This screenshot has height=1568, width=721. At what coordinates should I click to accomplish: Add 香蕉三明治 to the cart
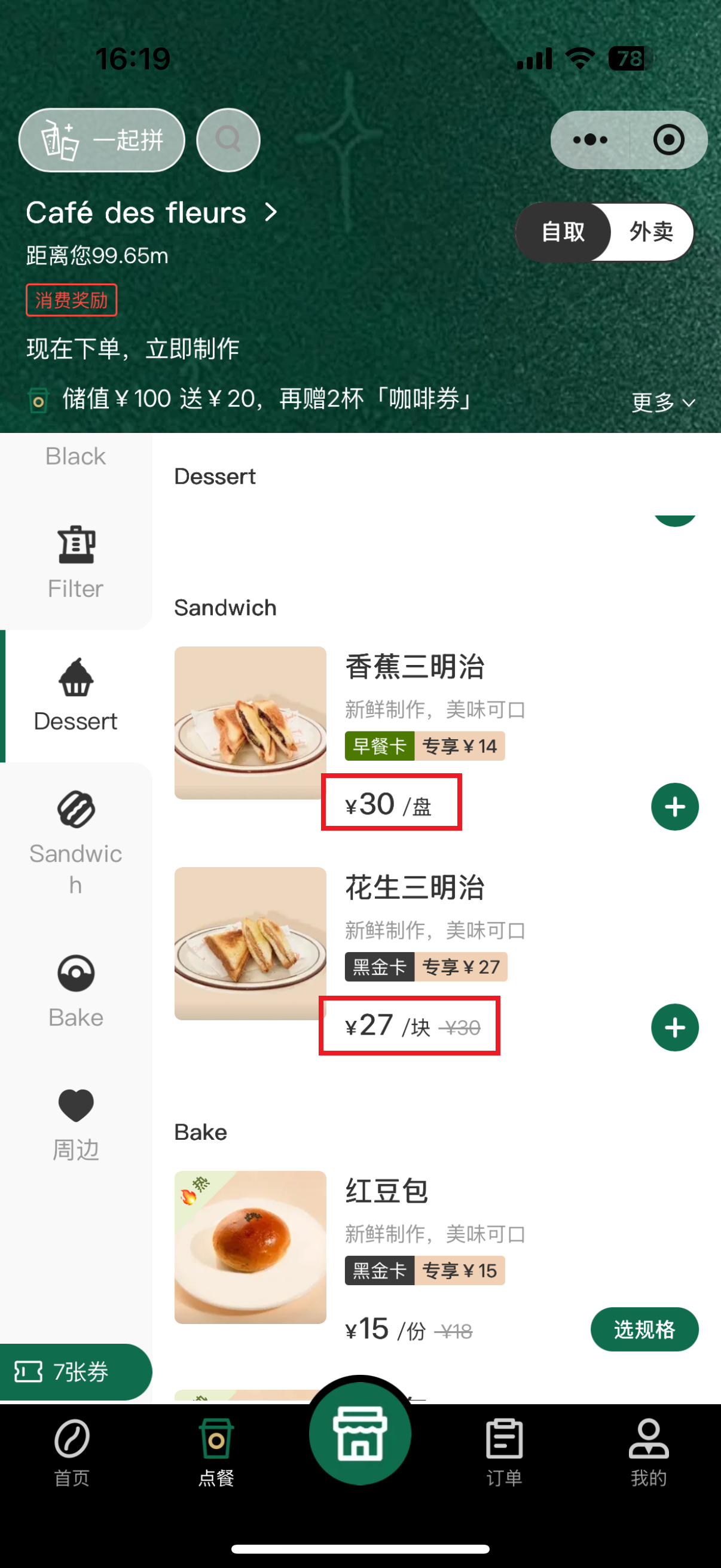pos(674,807)
